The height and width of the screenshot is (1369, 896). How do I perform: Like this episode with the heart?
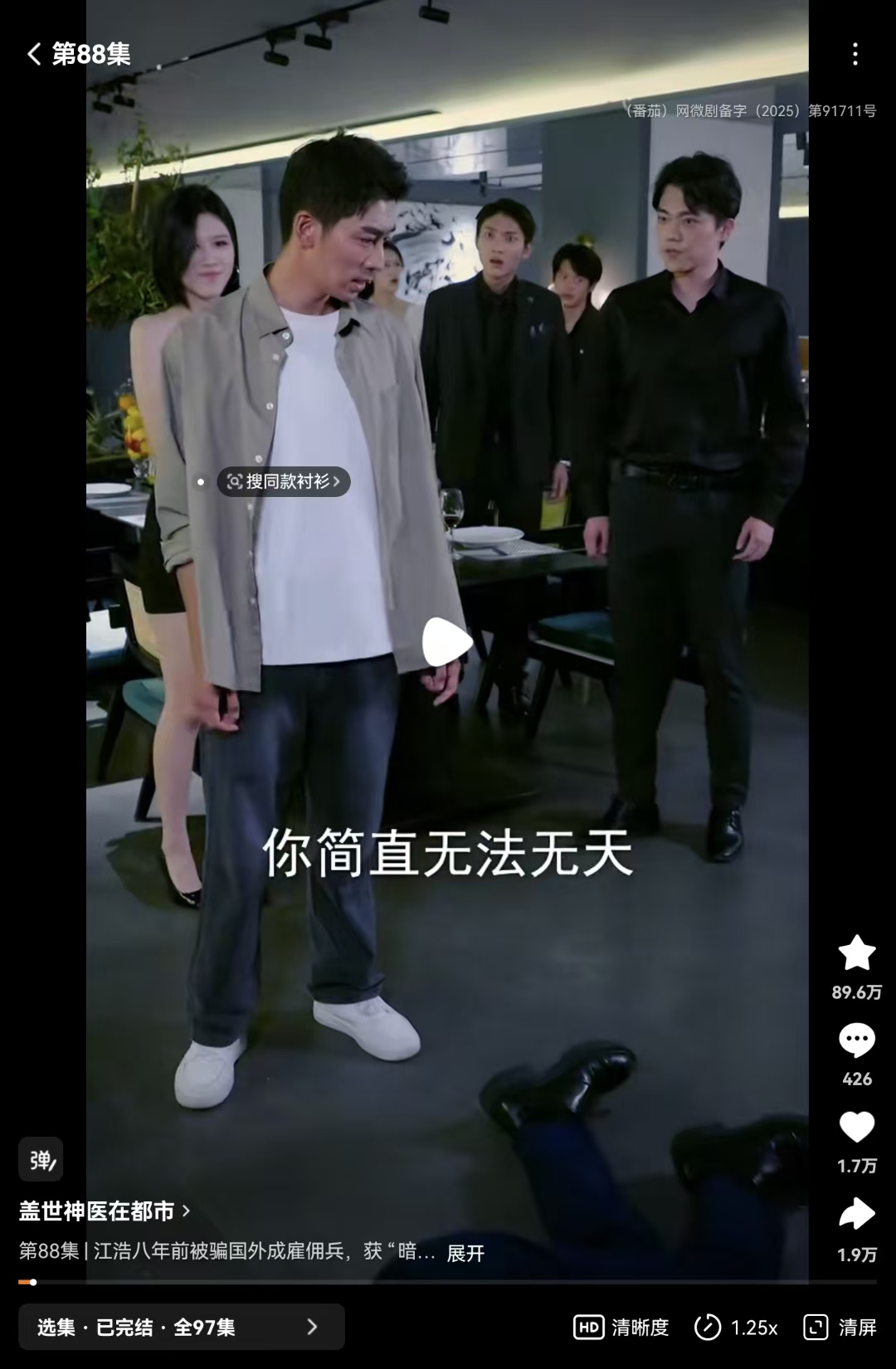[x=856, y=1128]
